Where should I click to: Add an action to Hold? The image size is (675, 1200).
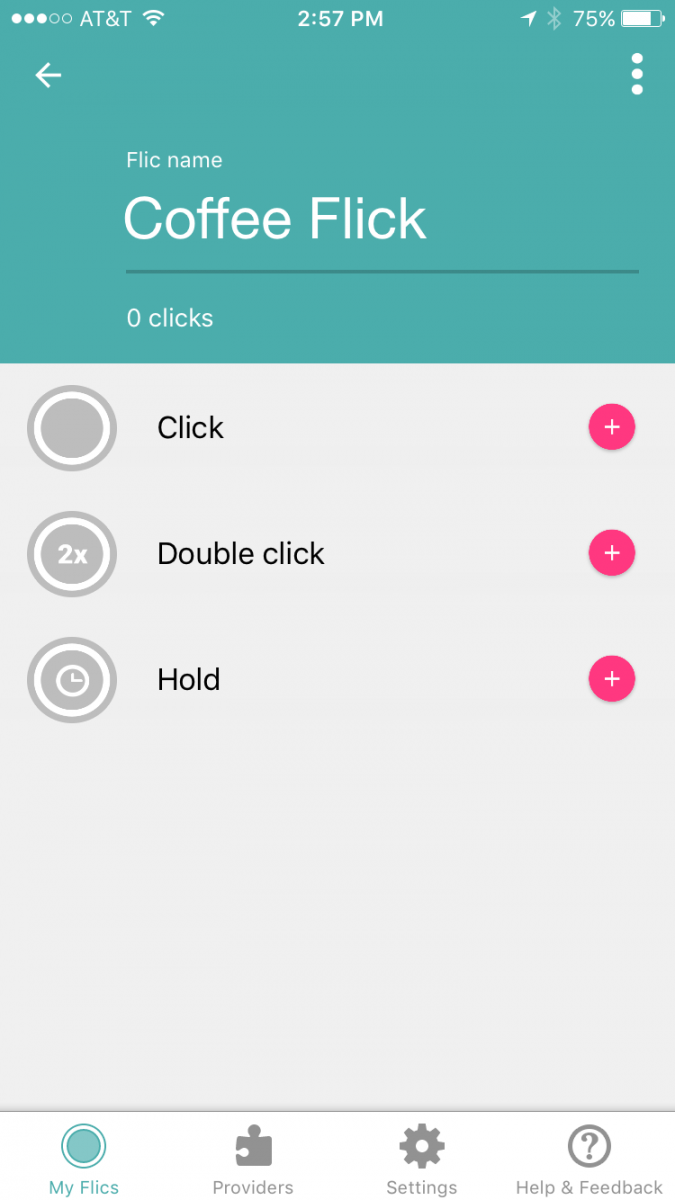pyautogui.click(x=612, y=679)
